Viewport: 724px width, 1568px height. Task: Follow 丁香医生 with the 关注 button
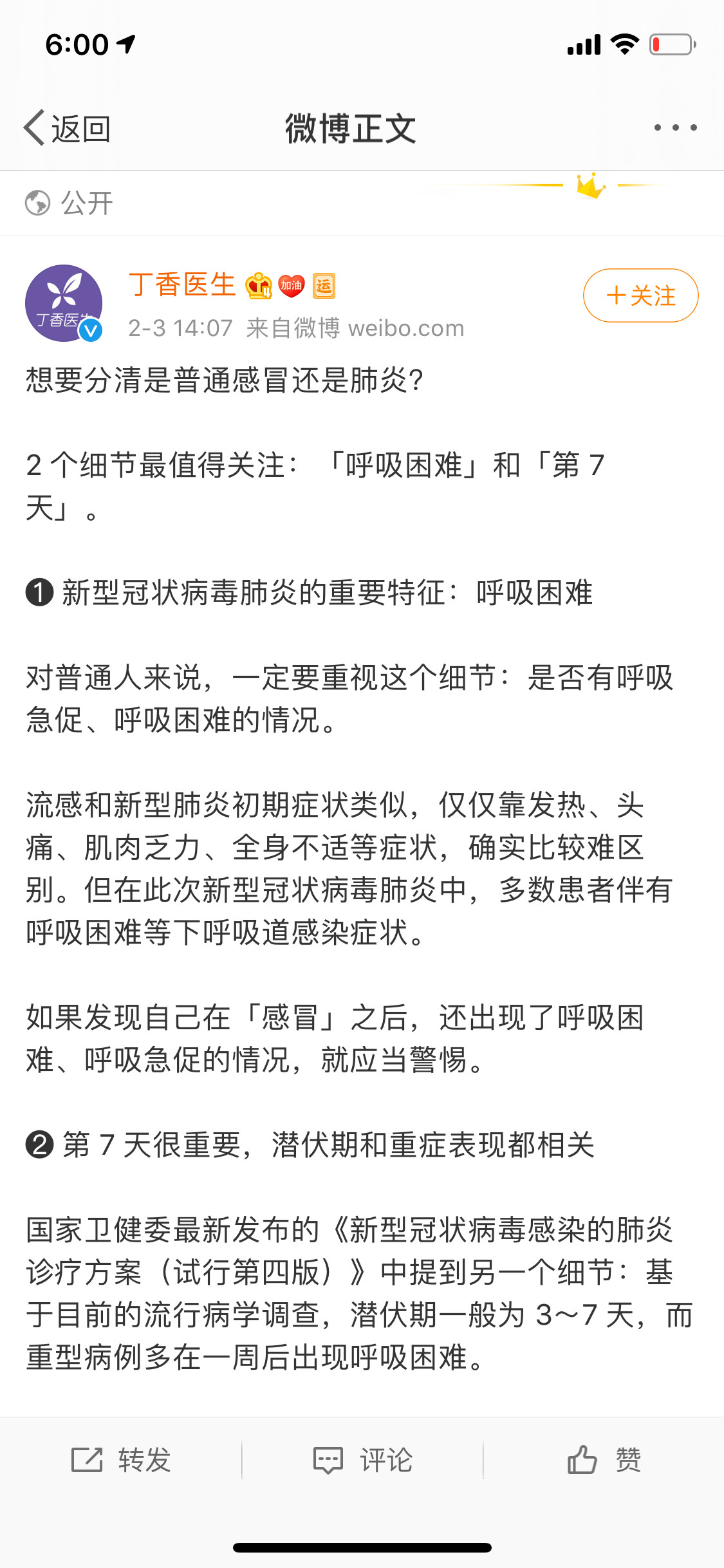pyautogui.click(x=640, y=295)
